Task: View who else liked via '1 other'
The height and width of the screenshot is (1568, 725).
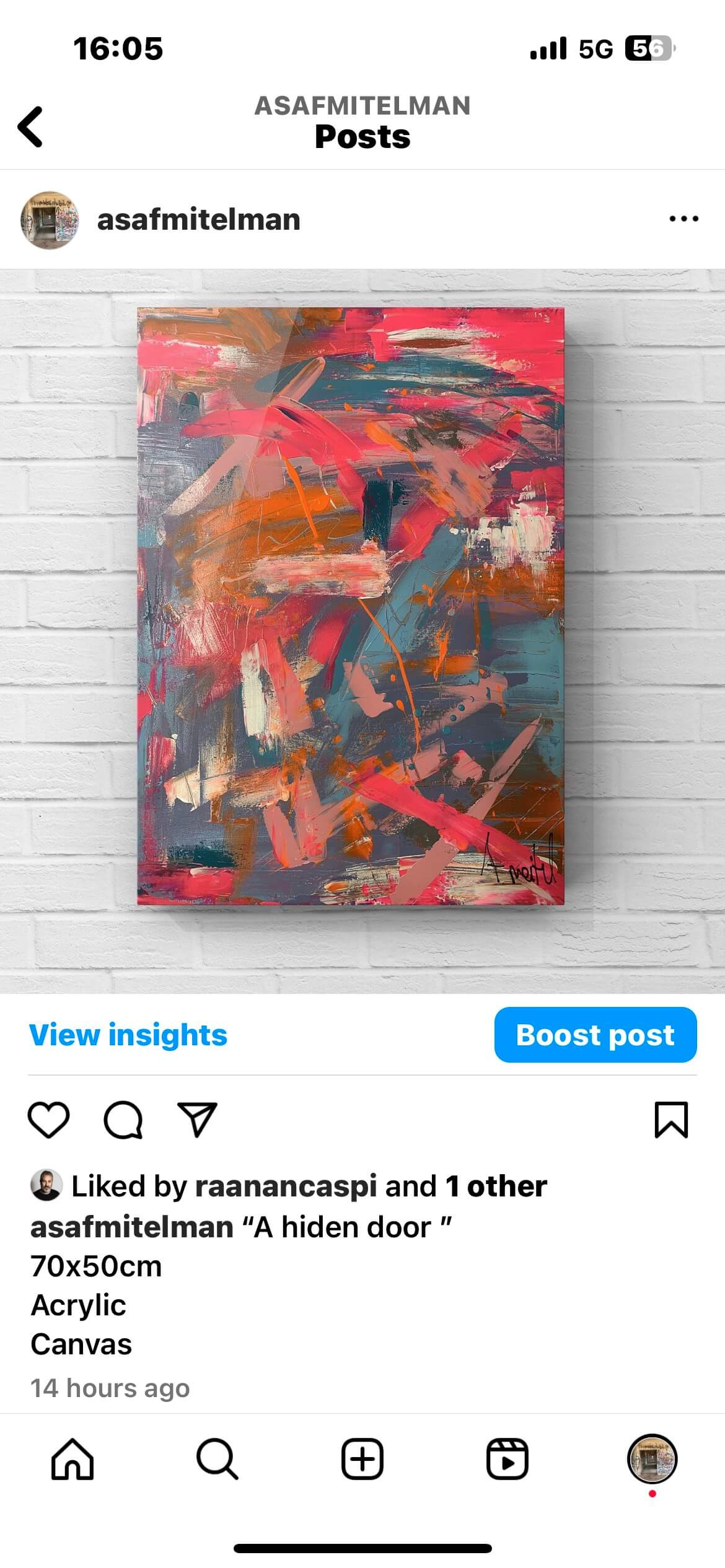Action: (496, 1186)
